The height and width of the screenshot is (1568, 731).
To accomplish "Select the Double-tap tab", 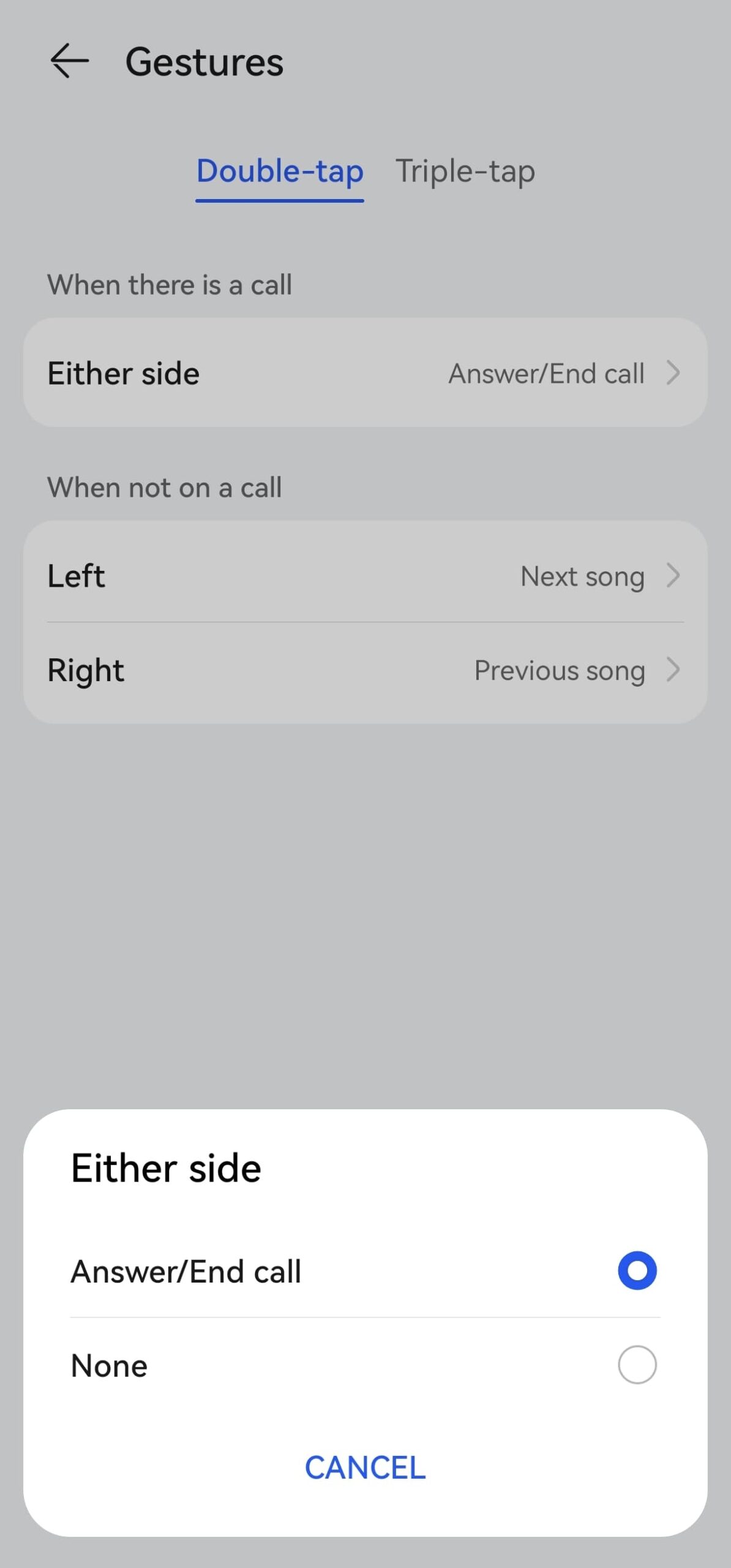I will coord(280,171).
